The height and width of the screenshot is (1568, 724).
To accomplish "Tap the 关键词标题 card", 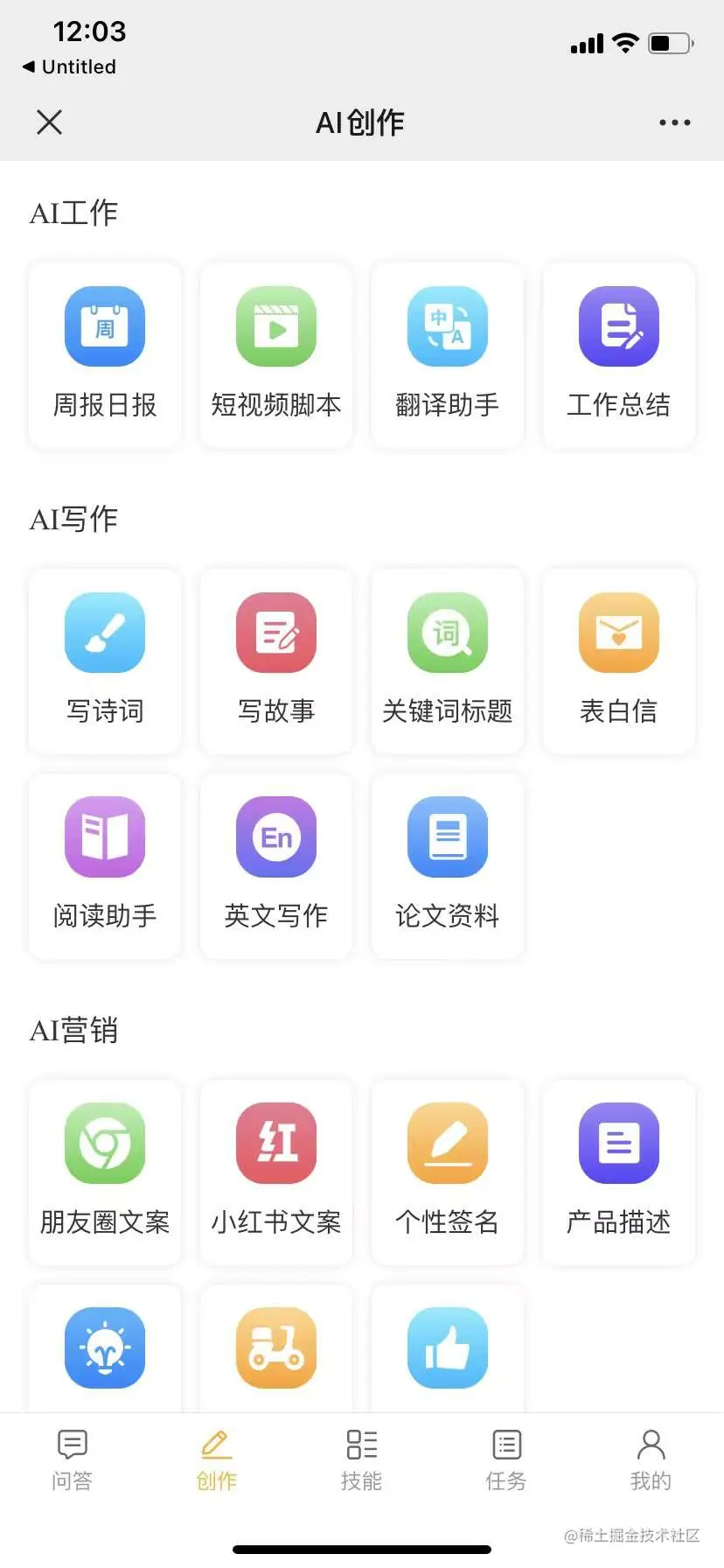I will pos(448,661).
